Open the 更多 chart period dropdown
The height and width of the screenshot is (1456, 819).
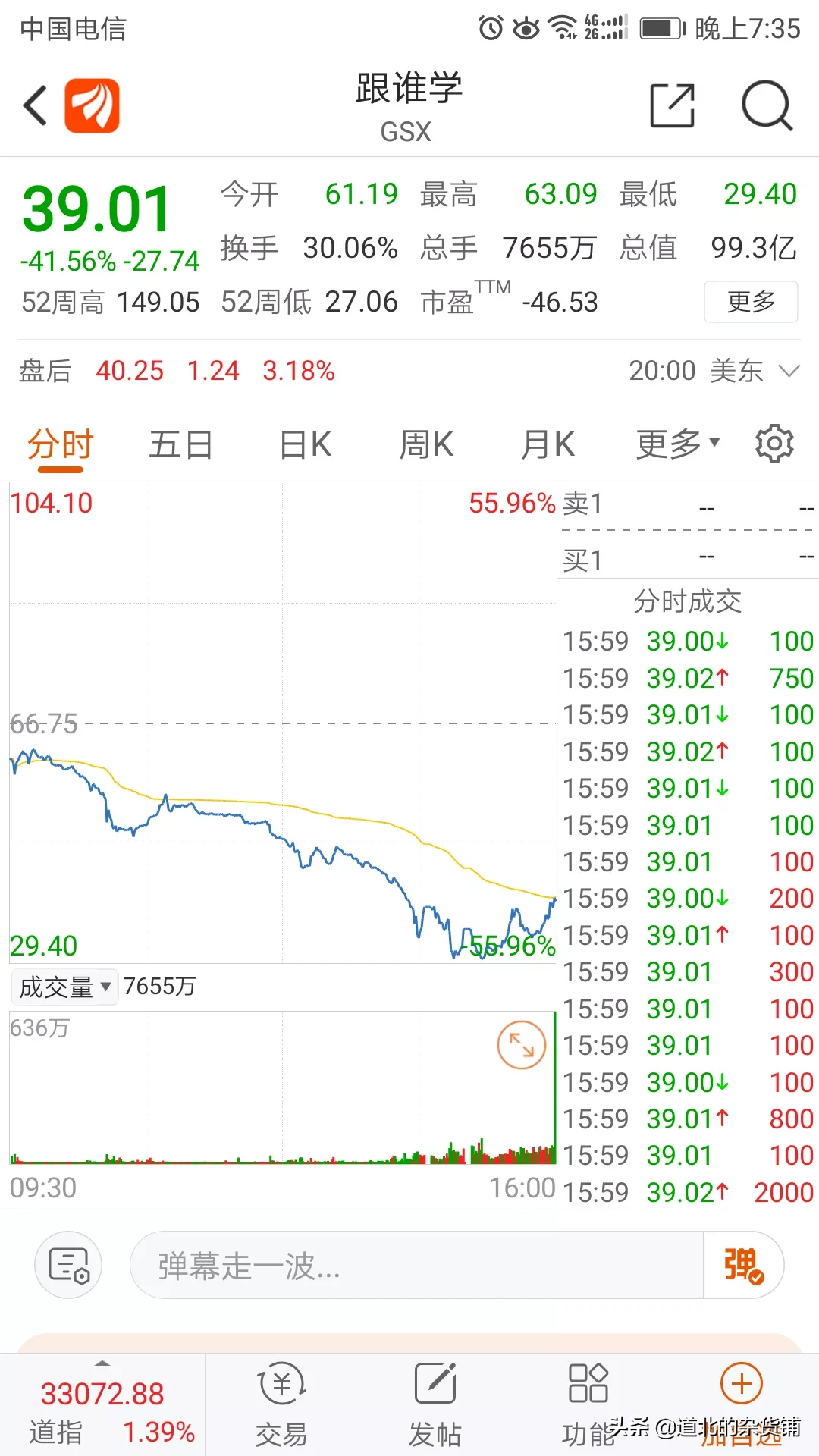[677, 444]
